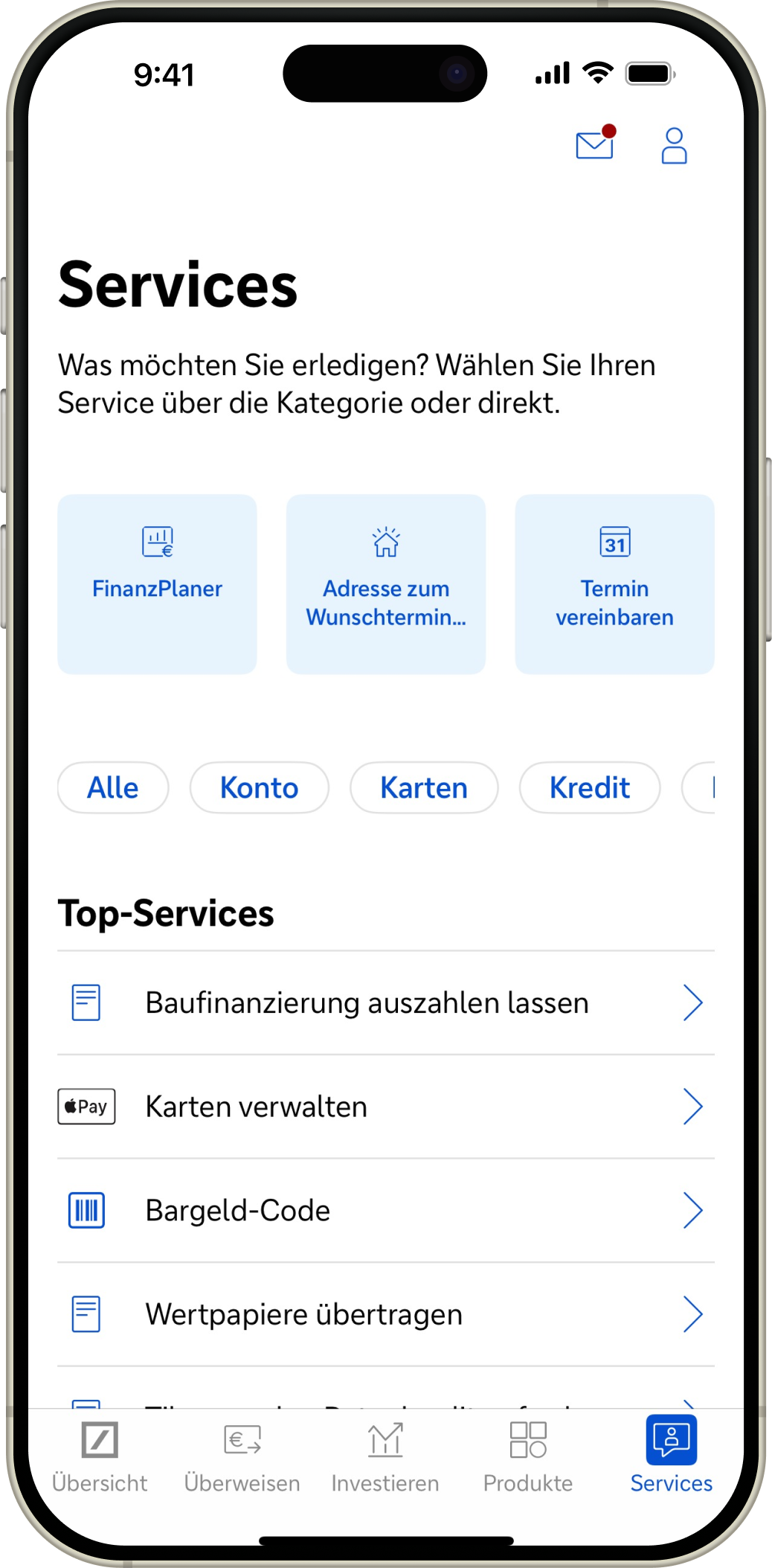Open Adresse zum Wunschtermin card
The image size is (772, 1568).
click(386, 584)
